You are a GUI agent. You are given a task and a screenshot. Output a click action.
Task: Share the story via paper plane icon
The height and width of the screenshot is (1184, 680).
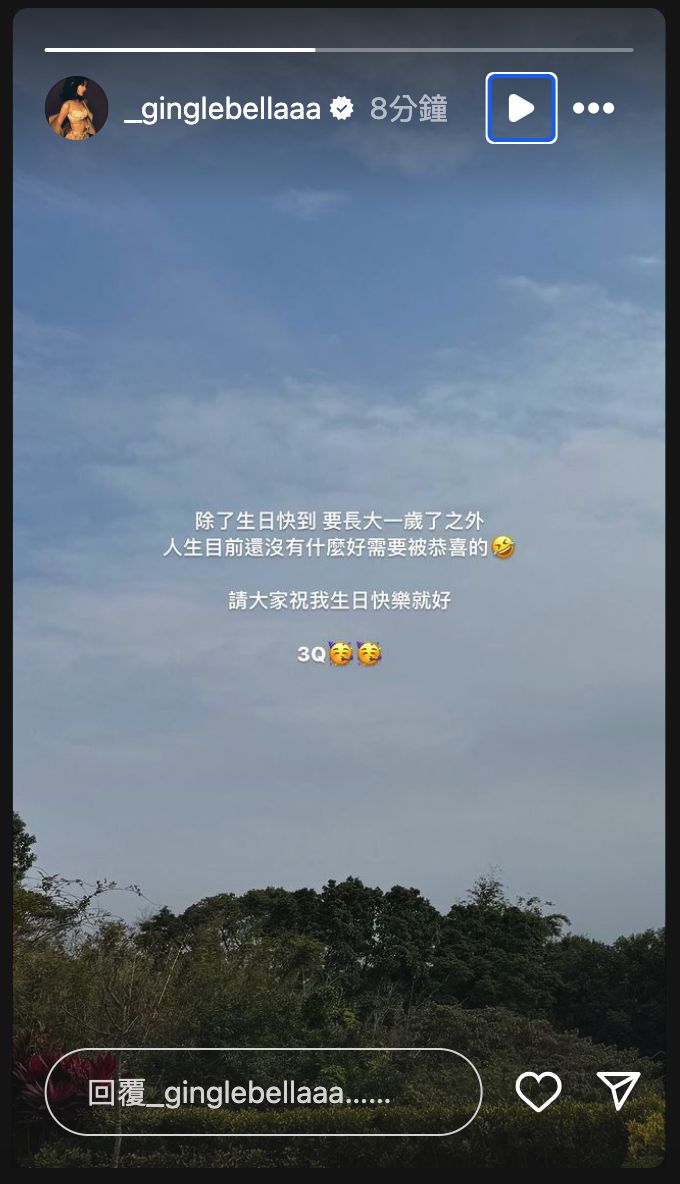[618, 1091]
